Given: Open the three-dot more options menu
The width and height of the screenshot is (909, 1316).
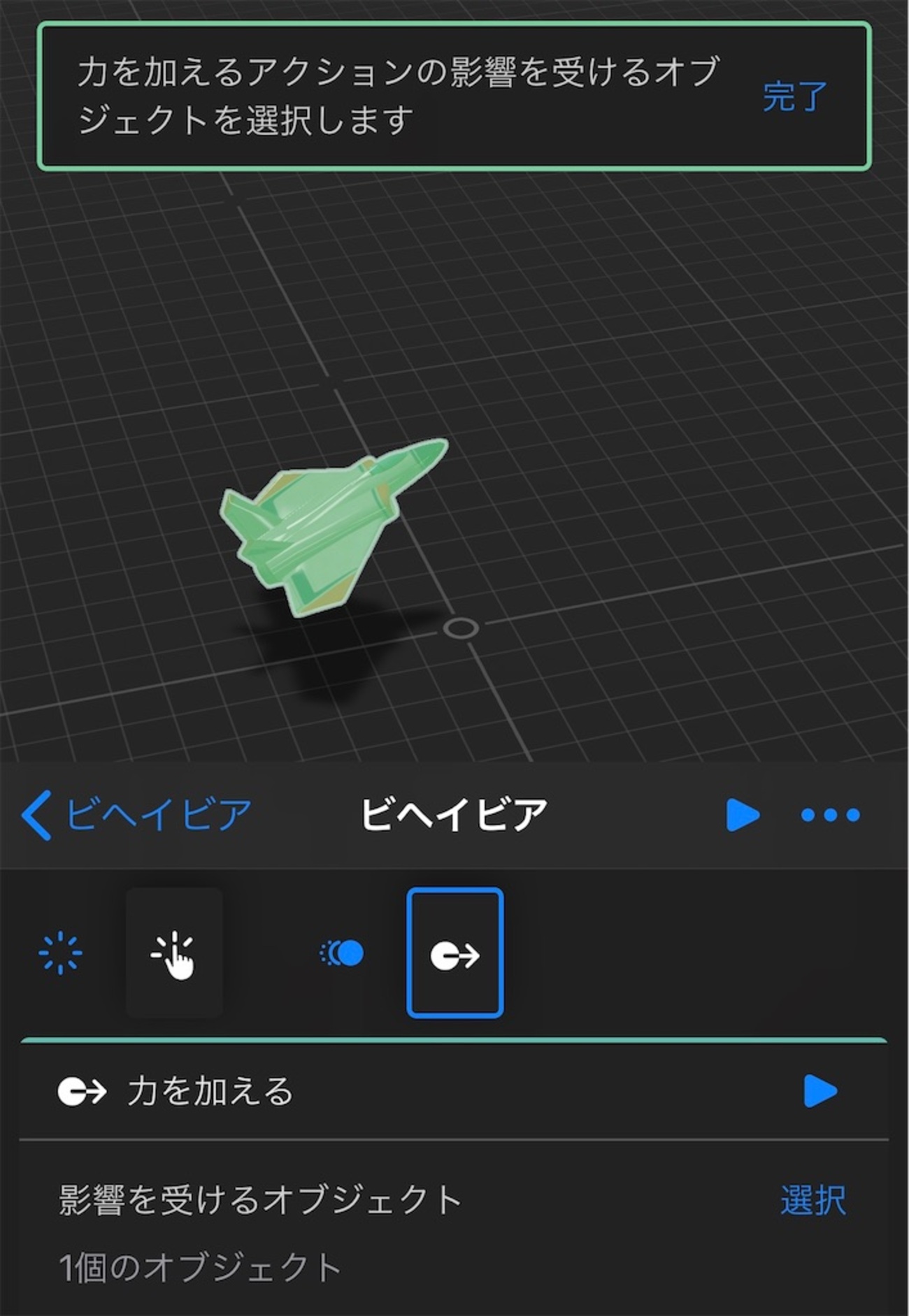Looking at the screenshot, I should pos(830,815).
